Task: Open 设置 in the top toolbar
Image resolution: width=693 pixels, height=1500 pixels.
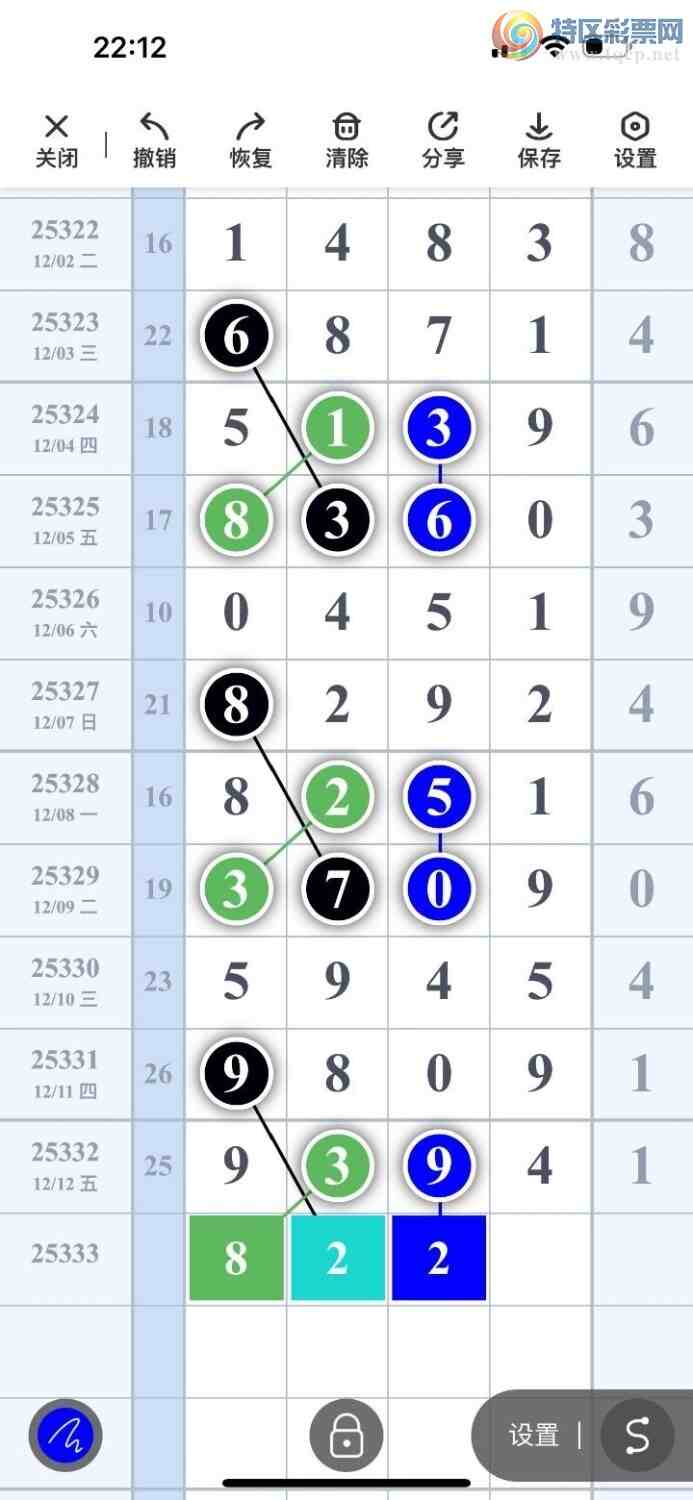Action: [x=635, y=140]
